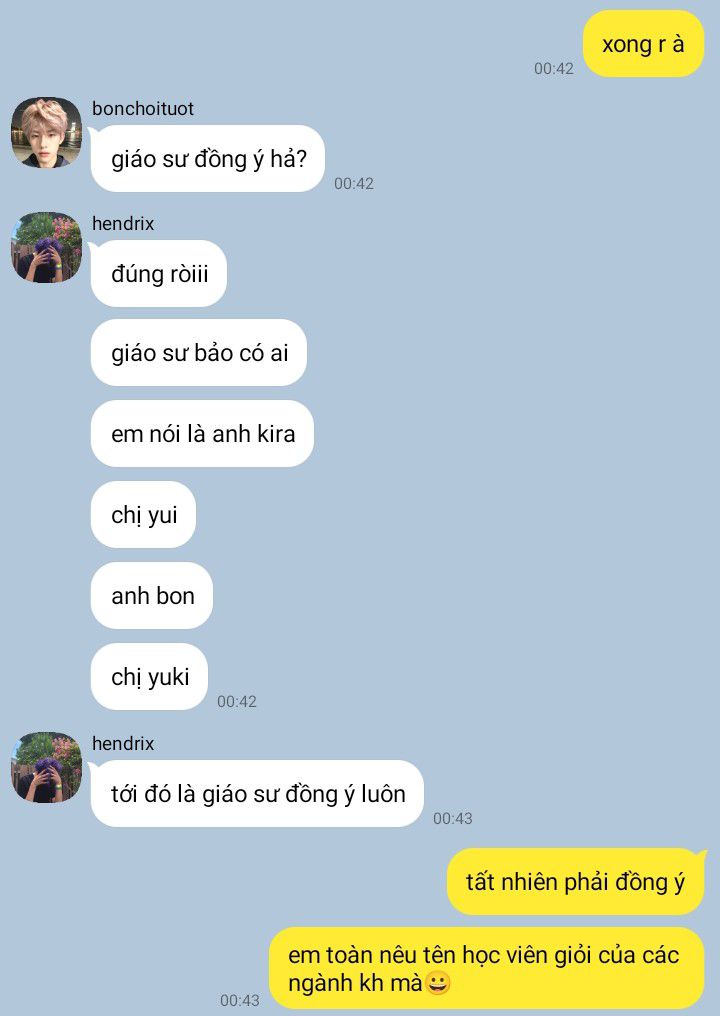
Task: Tap hendrix's avatar beside "tới đó là giáo sư"
Action: tap(46, 767)
